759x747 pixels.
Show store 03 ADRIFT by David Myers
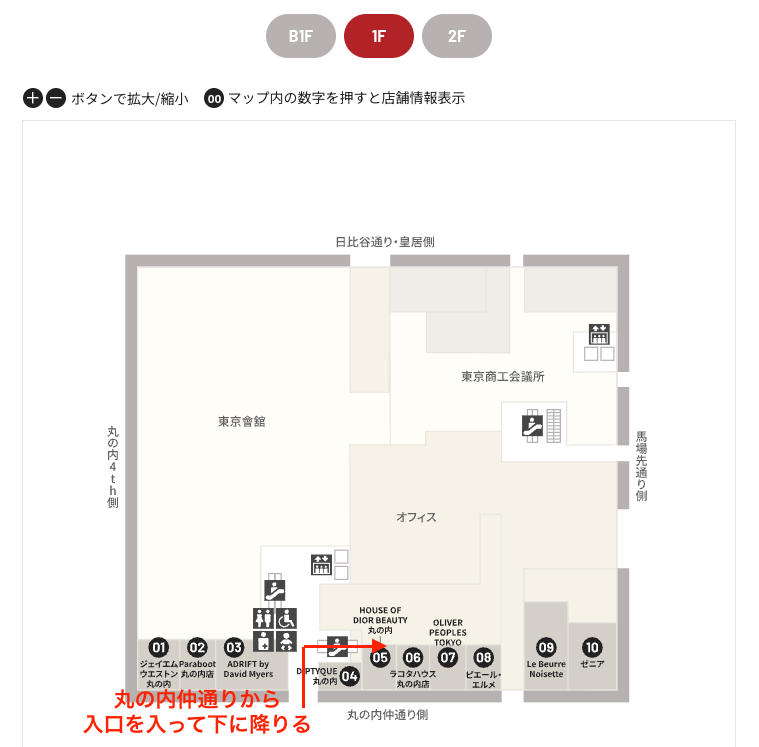click(234, 647)
